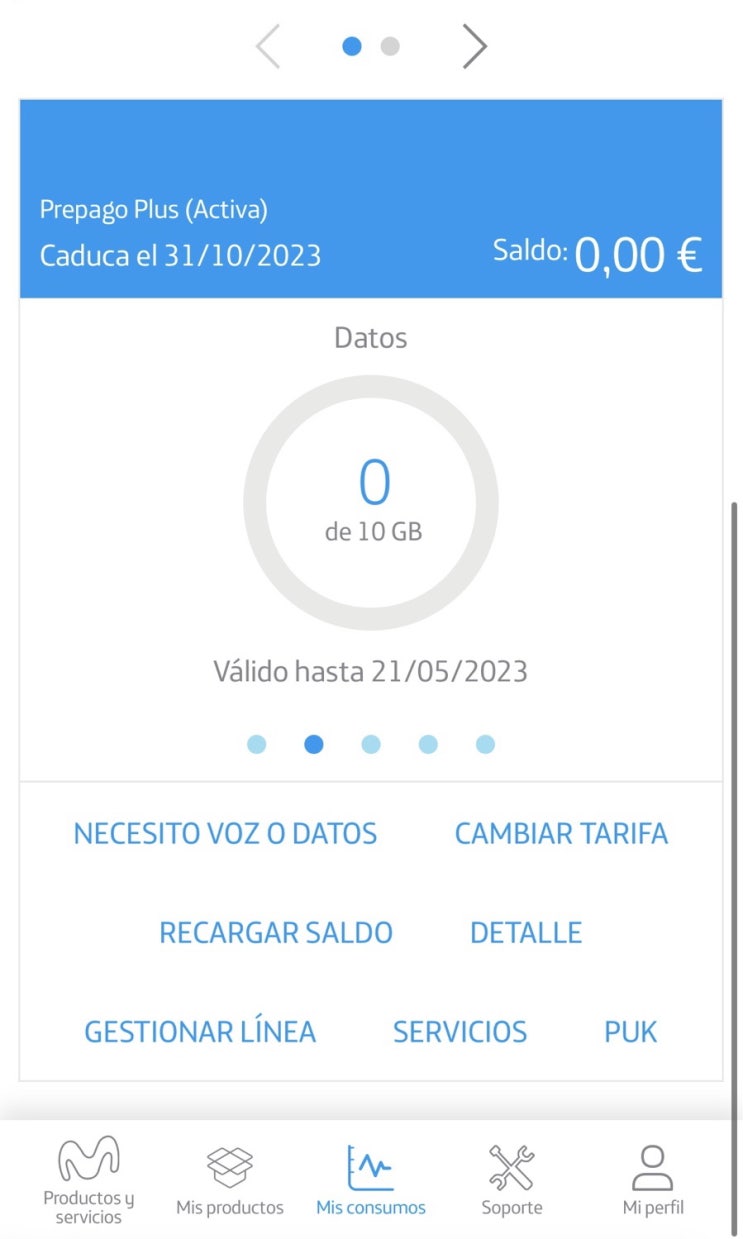The width and height of the screenshot is (743, 1239).
Task: Tap RECARGAR SALDO to top up
Action: coord(276,933)
